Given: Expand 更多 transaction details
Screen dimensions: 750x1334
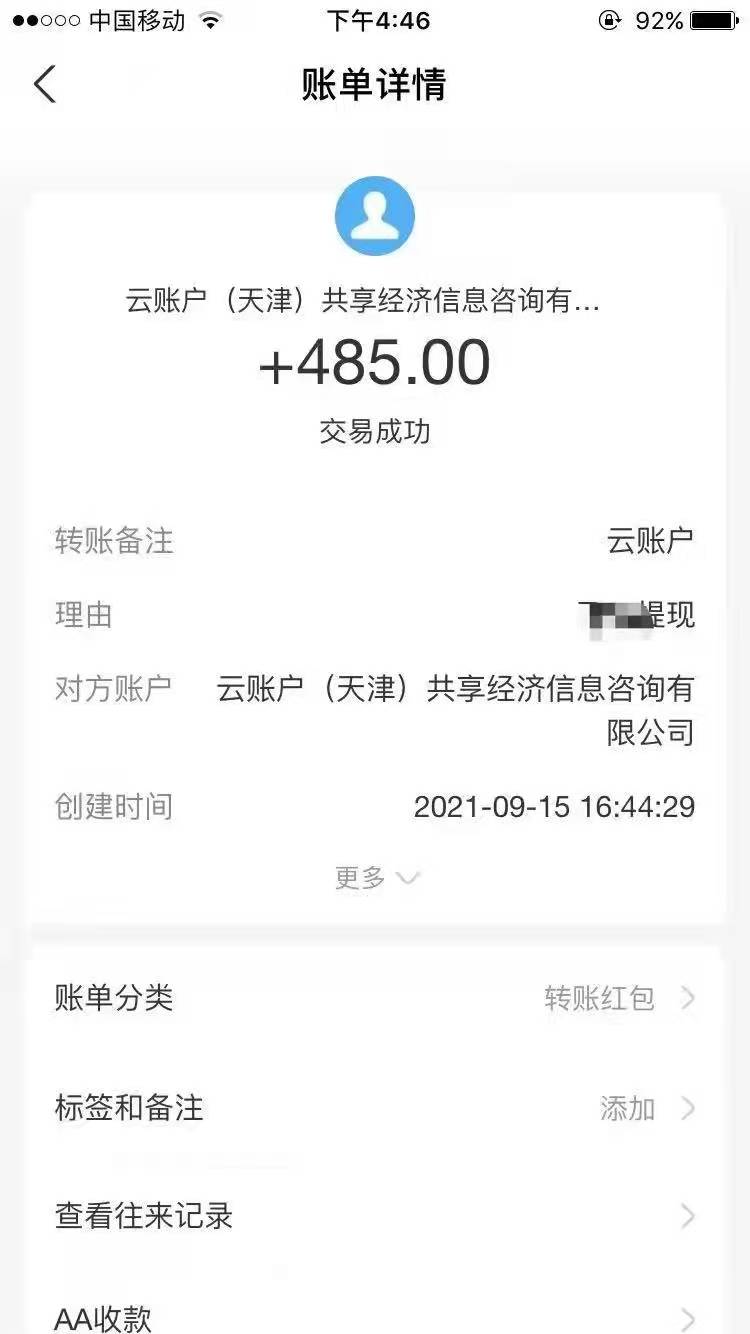Looking at the screenshot, I should point(376,878).
